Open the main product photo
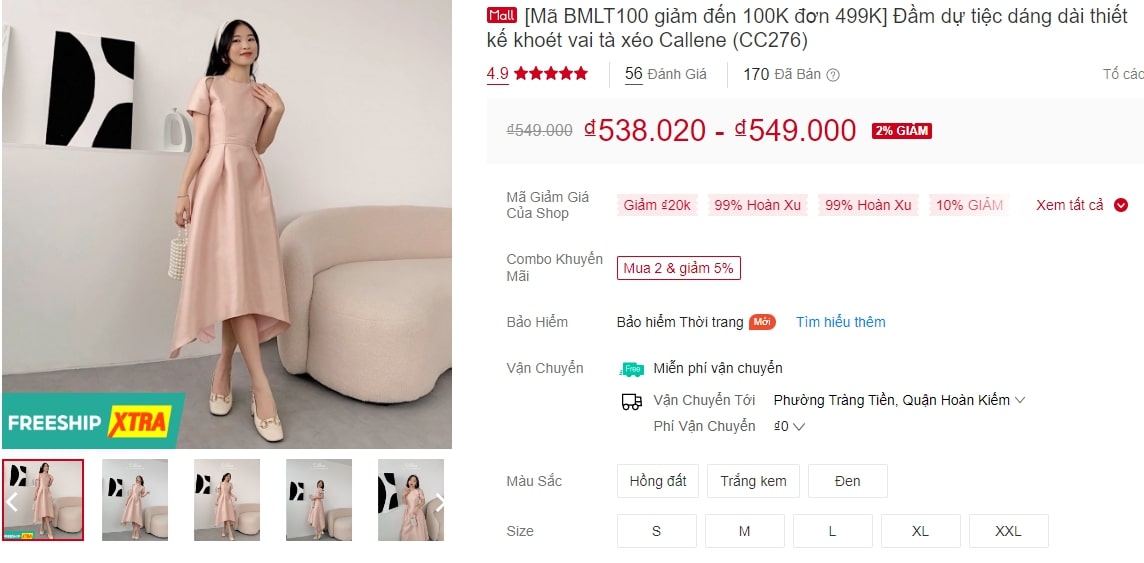Viewport: 1144px width, 563px height. click(x=226, y=225)
